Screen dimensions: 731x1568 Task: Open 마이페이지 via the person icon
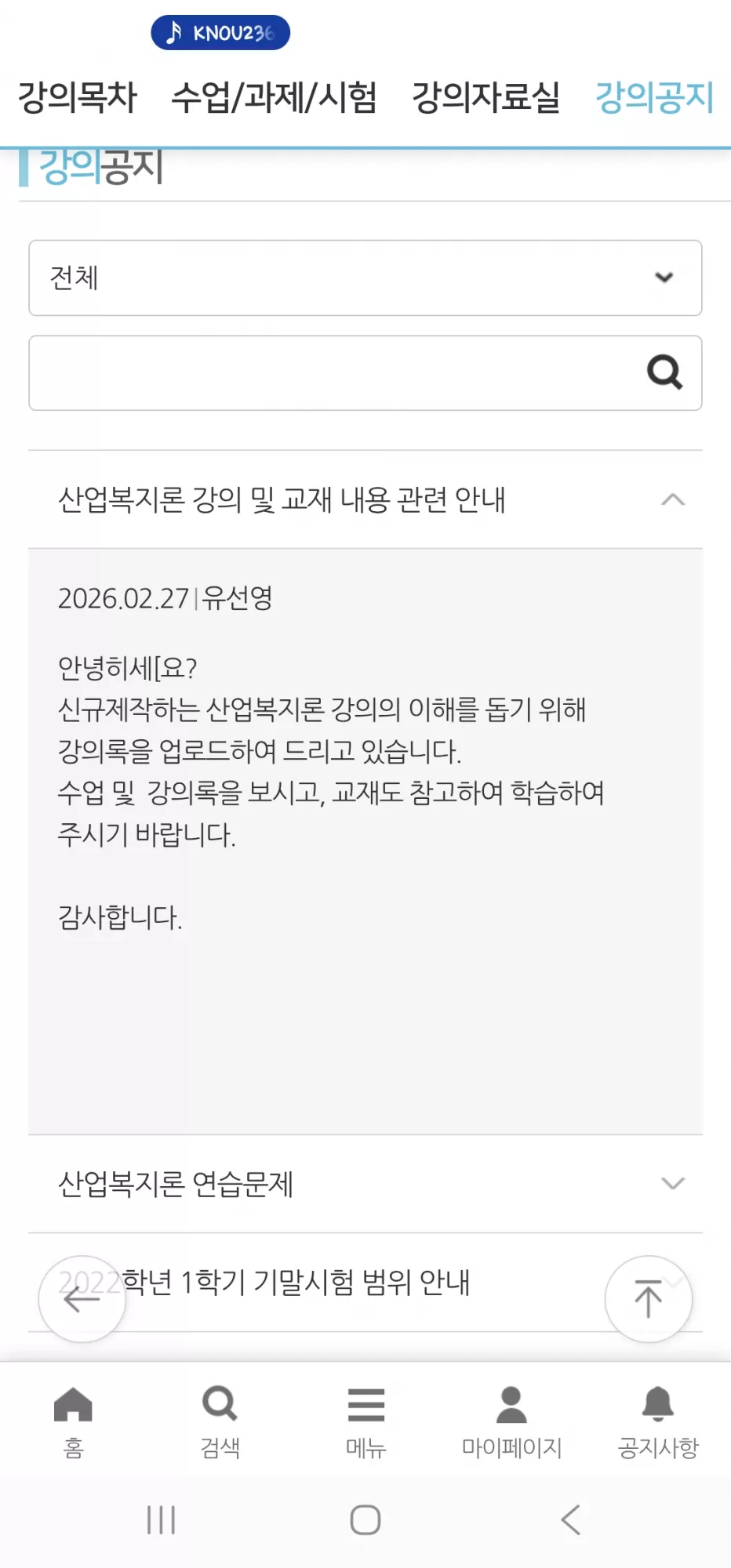pyautogui.click(x=511, y=1419)
